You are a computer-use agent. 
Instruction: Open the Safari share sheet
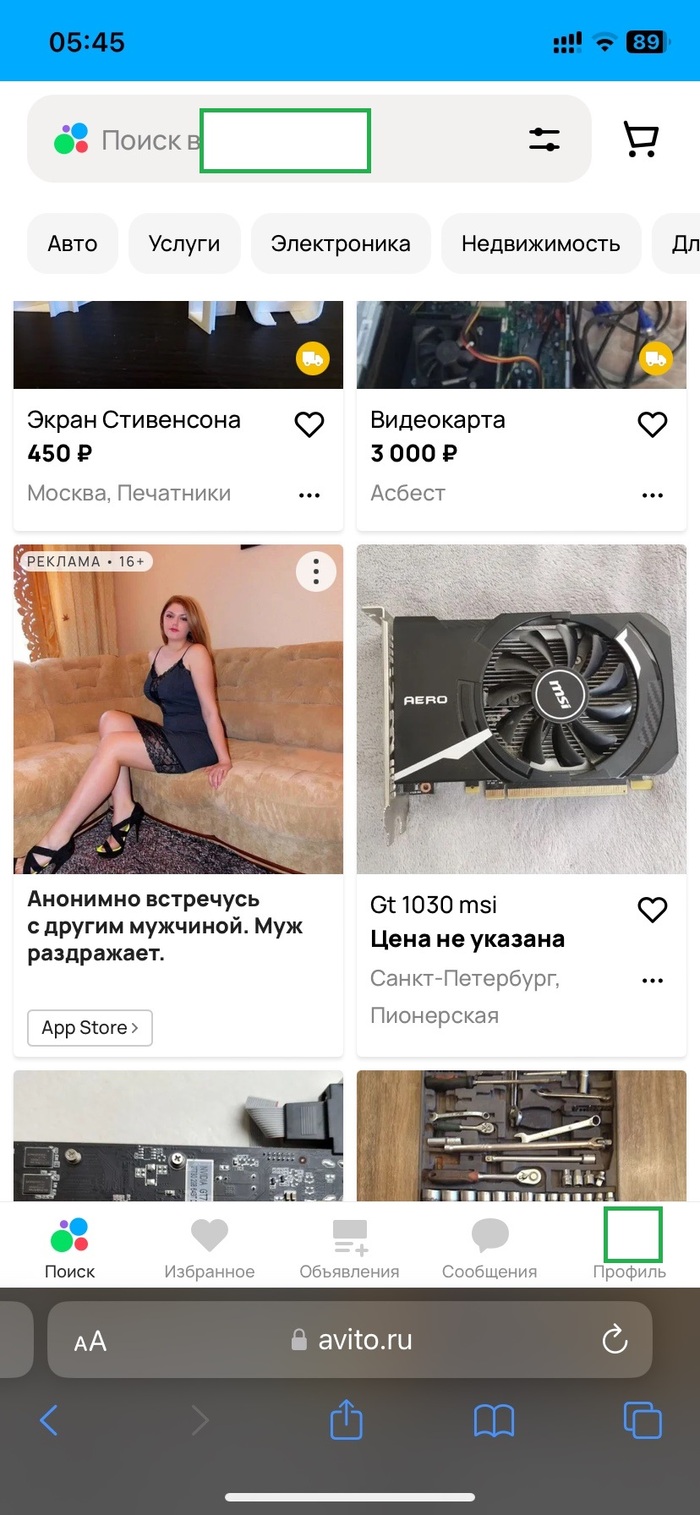[346, 1420]
